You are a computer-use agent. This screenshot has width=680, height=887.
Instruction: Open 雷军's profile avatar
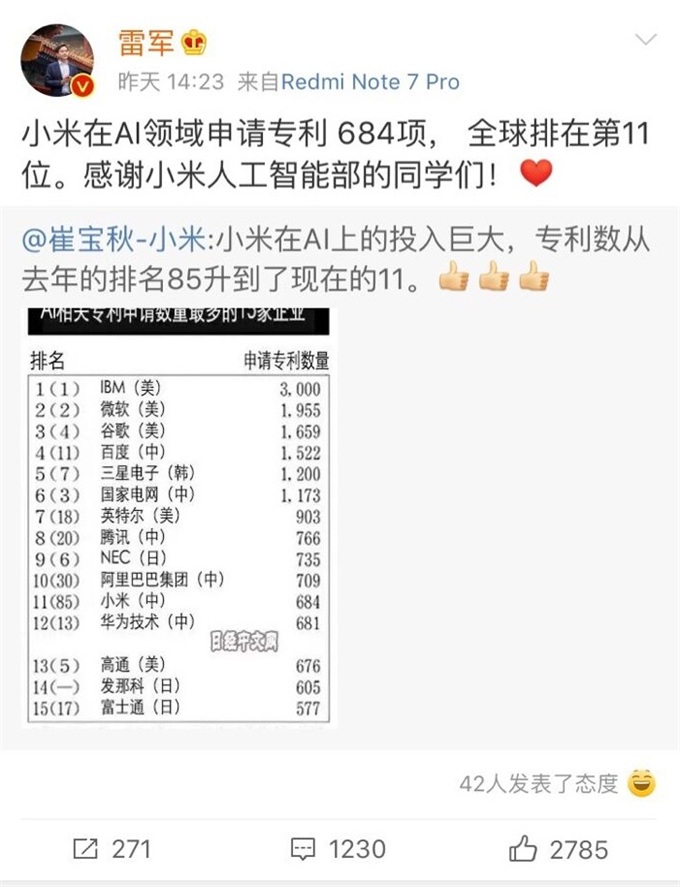pos(57,58)
